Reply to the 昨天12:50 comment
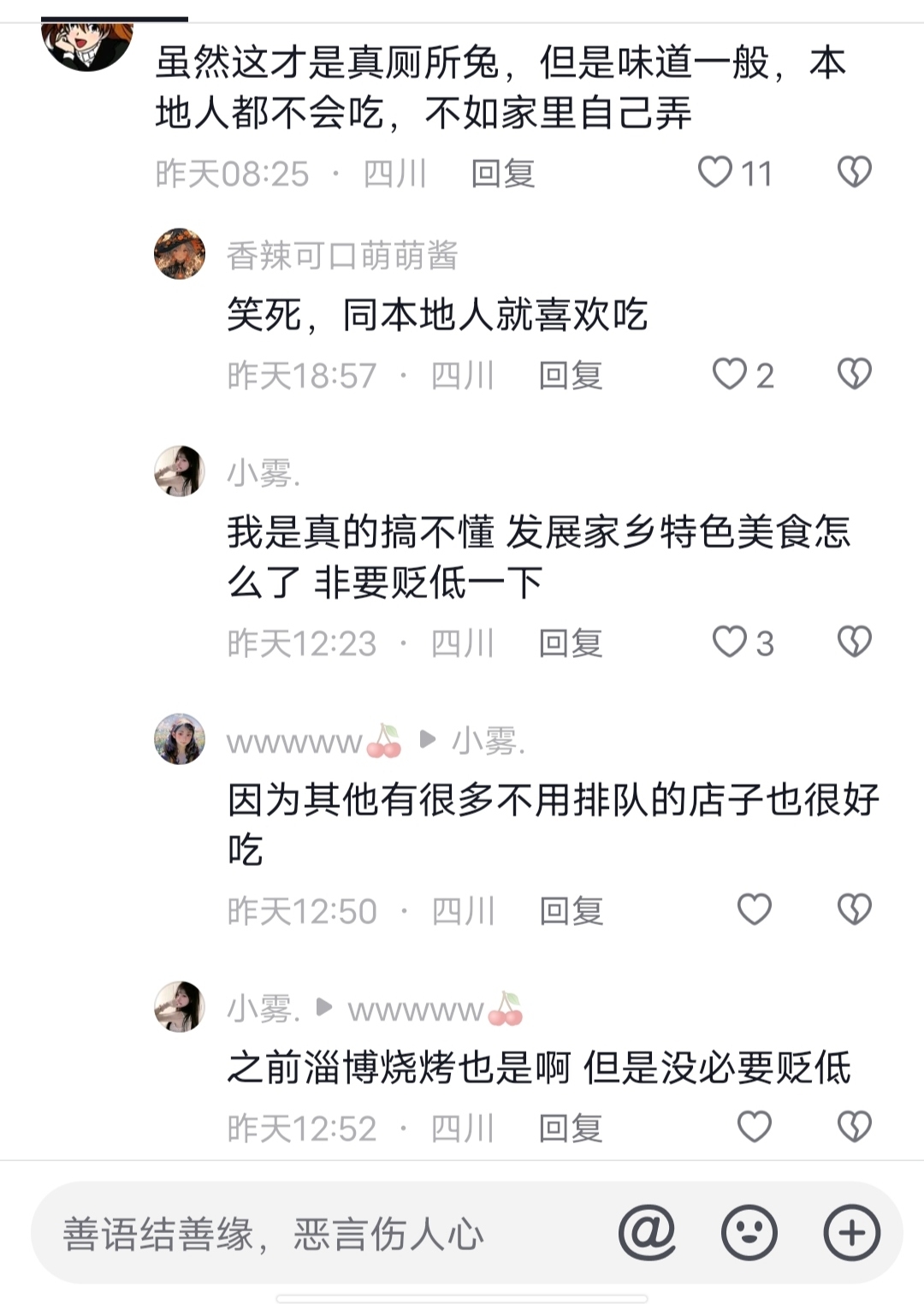Viewport: 924px width, 1304px height. tap(572, 911)
